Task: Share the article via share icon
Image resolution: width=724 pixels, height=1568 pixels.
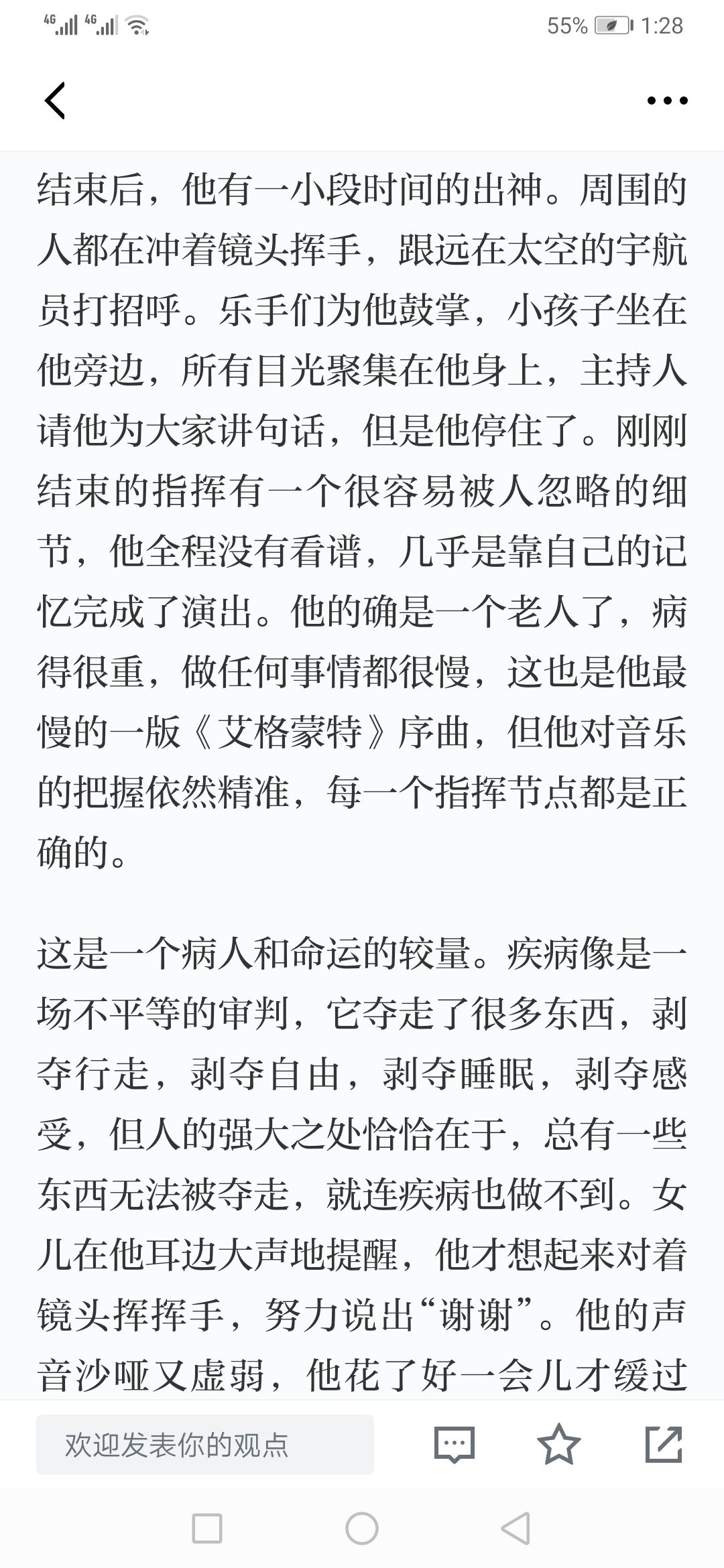Action: 664,1444
